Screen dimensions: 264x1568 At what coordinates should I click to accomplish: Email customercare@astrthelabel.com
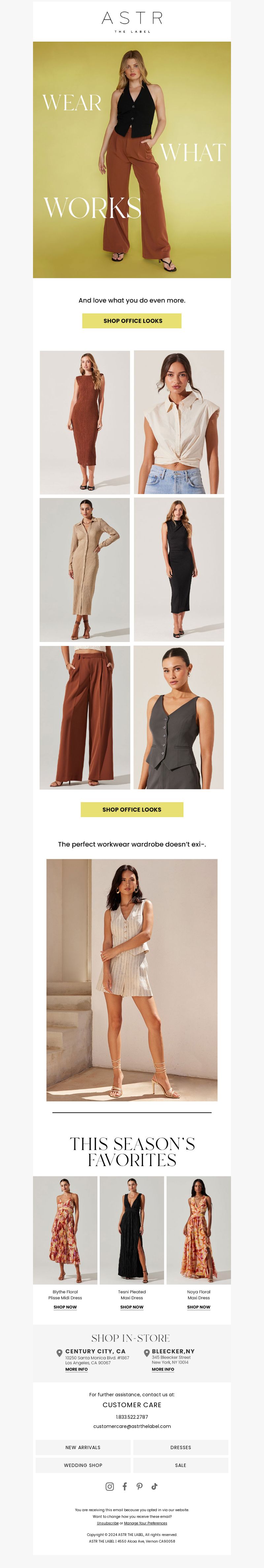[131, 1426]
